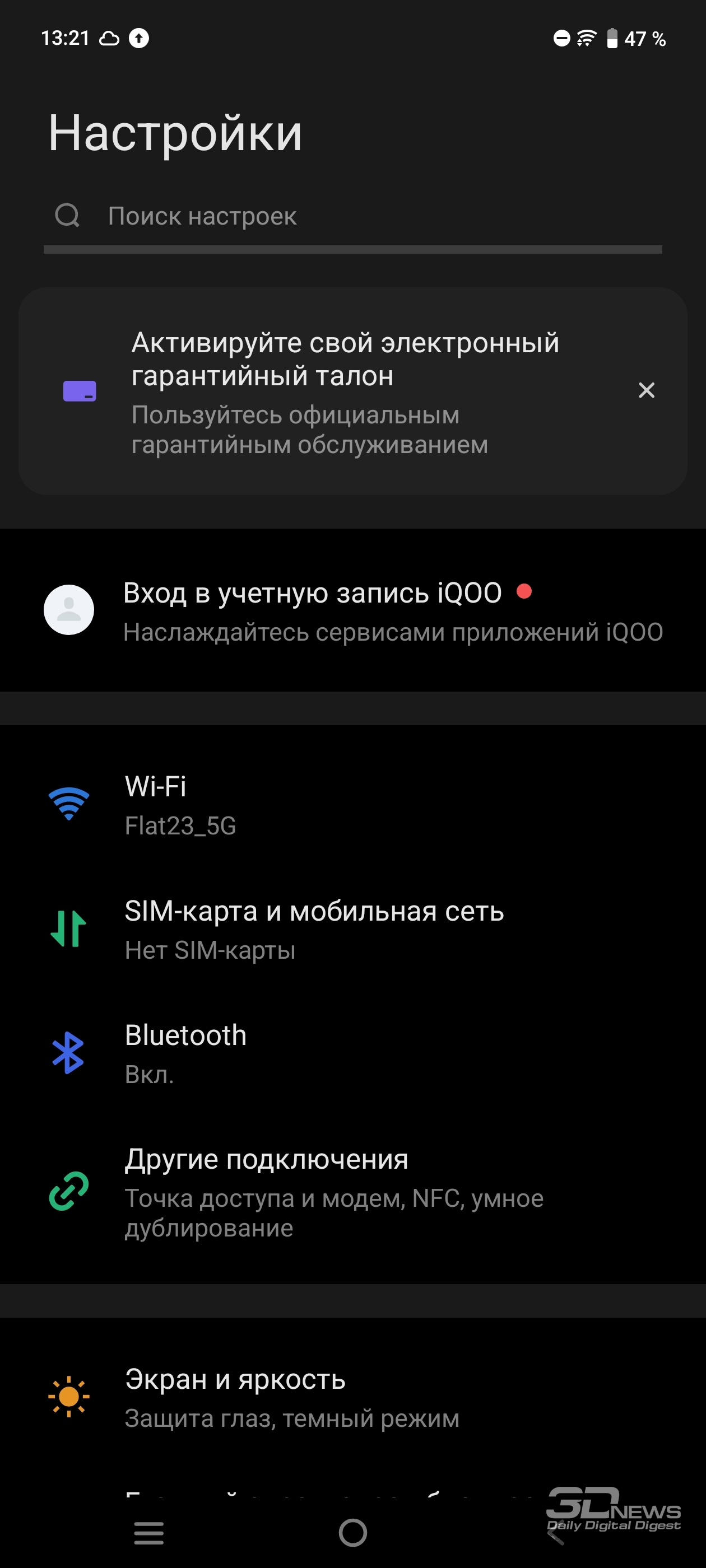Open Wi-Fi settings
The image size is (706, 1568).
click(352, 805)
